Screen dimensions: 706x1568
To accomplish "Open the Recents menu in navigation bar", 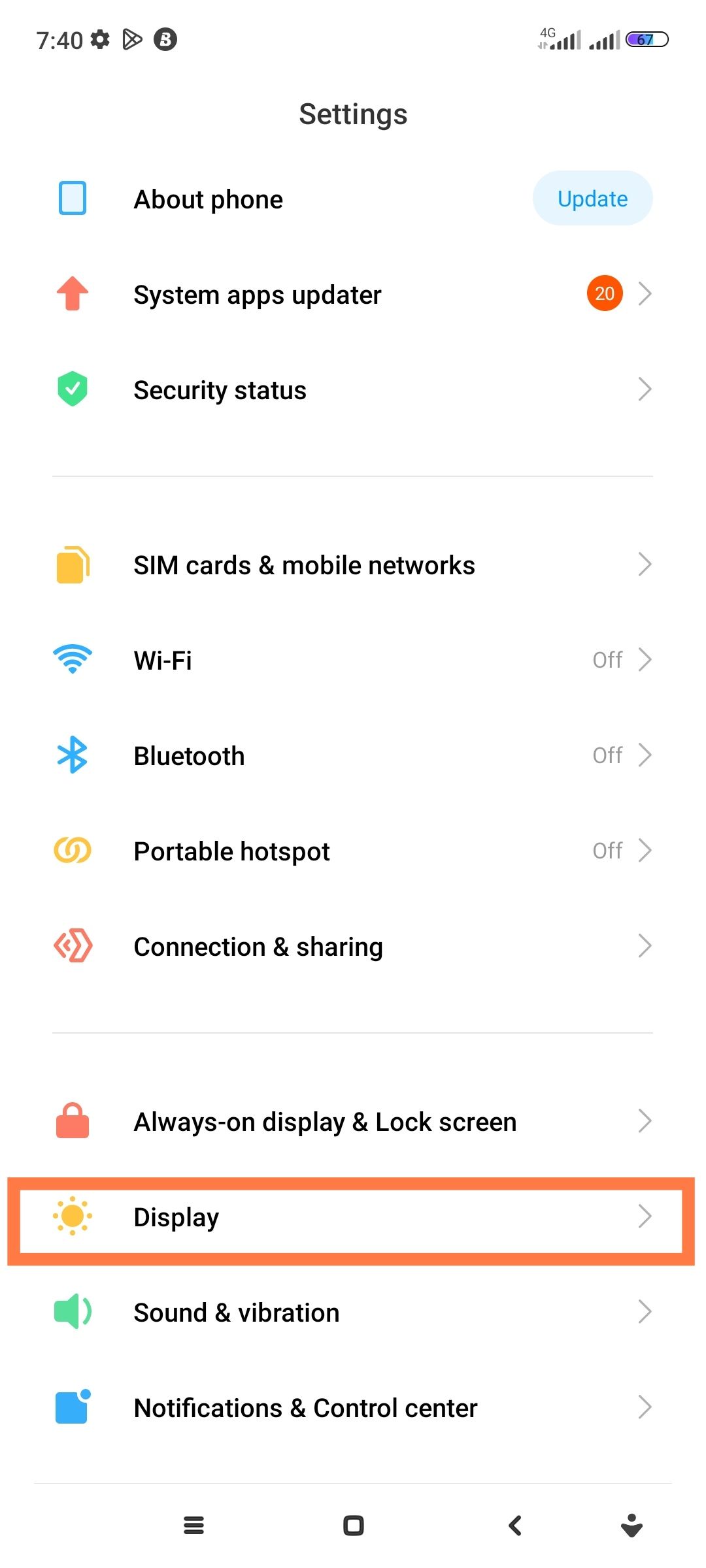I will click(193, 1526).
